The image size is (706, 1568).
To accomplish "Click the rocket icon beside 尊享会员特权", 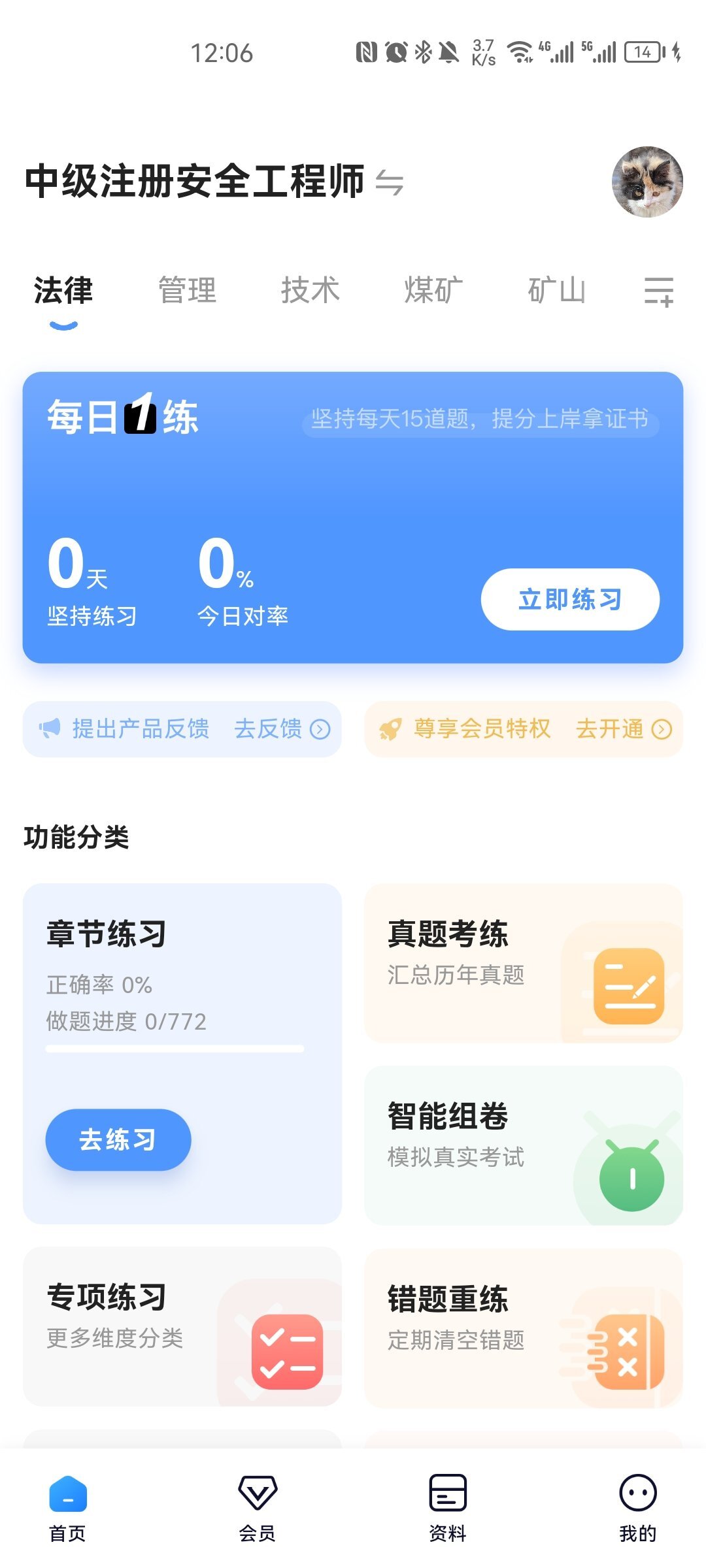I will pyautogui.click(x=392, y=729).
